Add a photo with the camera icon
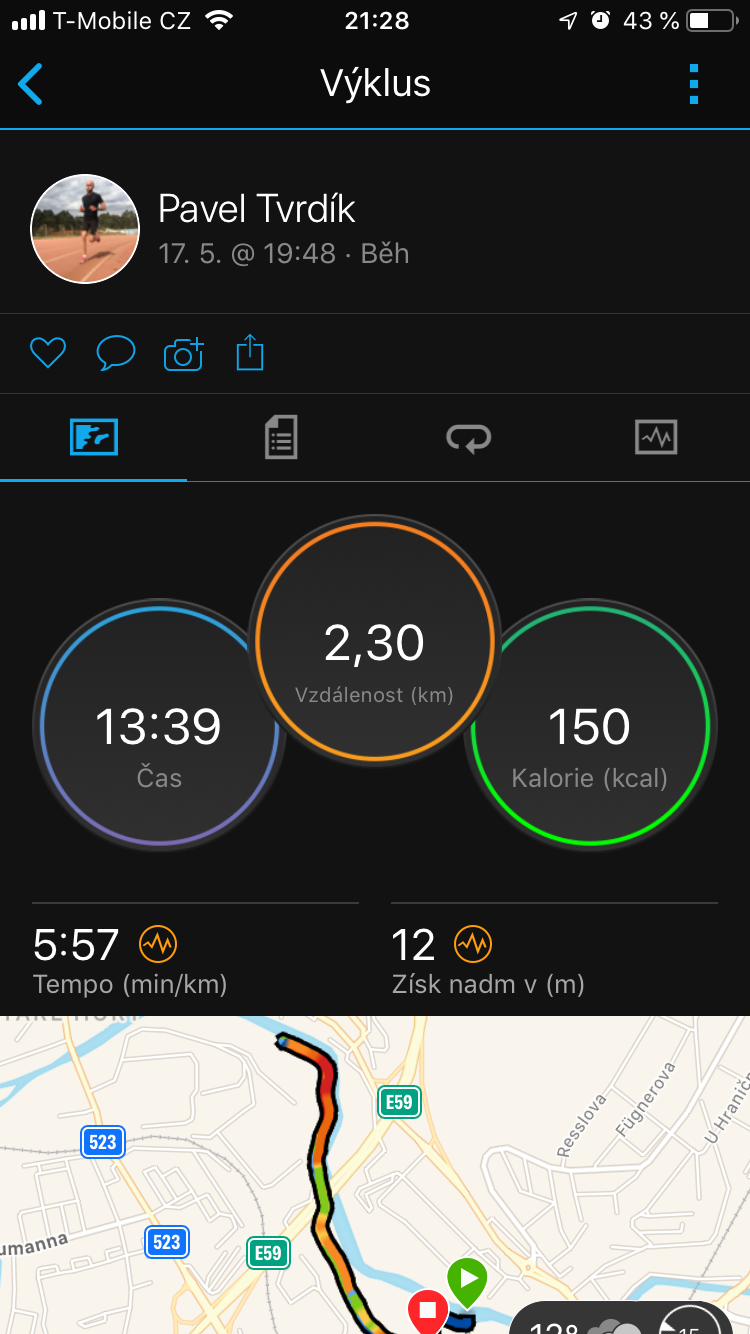750x1334 pixels. pos(184,353)
